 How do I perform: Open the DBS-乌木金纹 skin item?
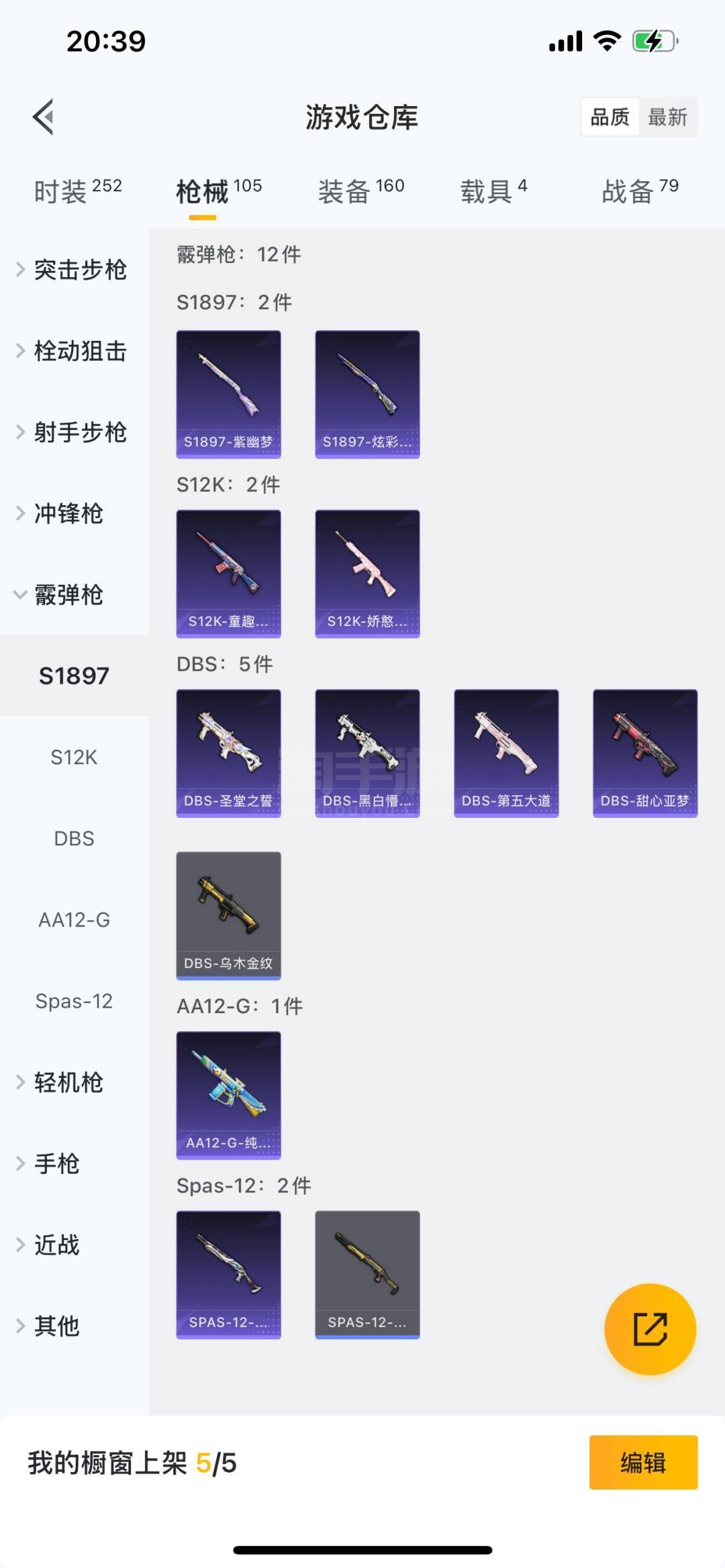click(x=228, y=915)
